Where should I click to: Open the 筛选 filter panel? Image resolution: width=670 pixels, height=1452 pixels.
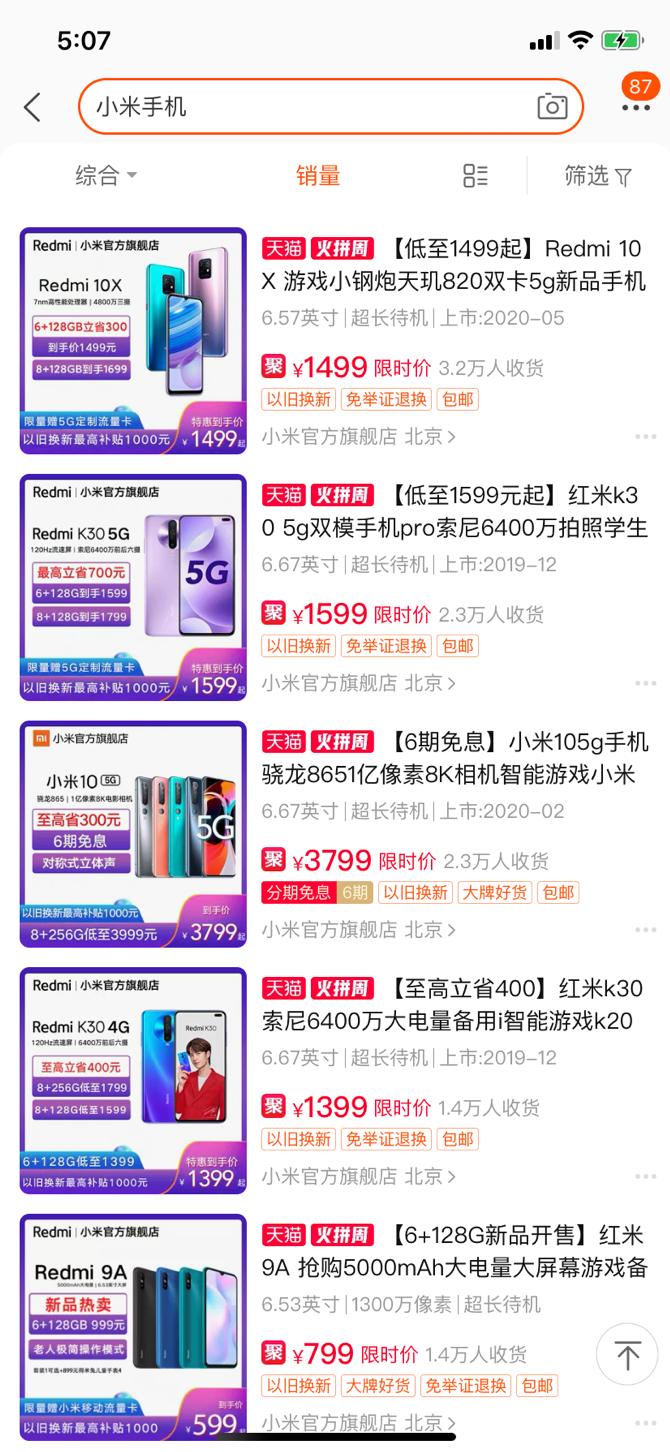tap(598, 176)
